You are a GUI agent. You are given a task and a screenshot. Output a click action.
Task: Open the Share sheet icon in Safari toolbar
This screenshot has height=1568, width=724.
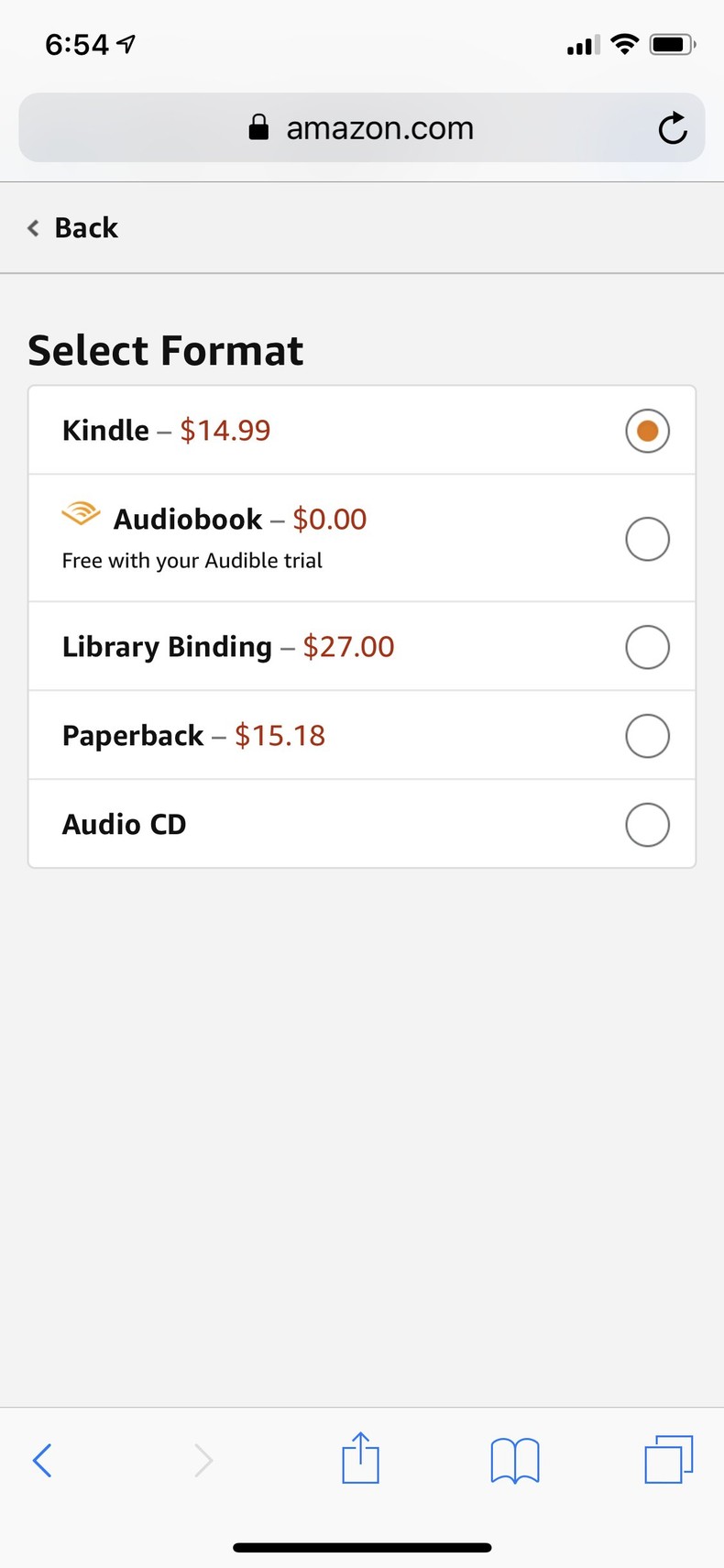(x=360, y=1459)
